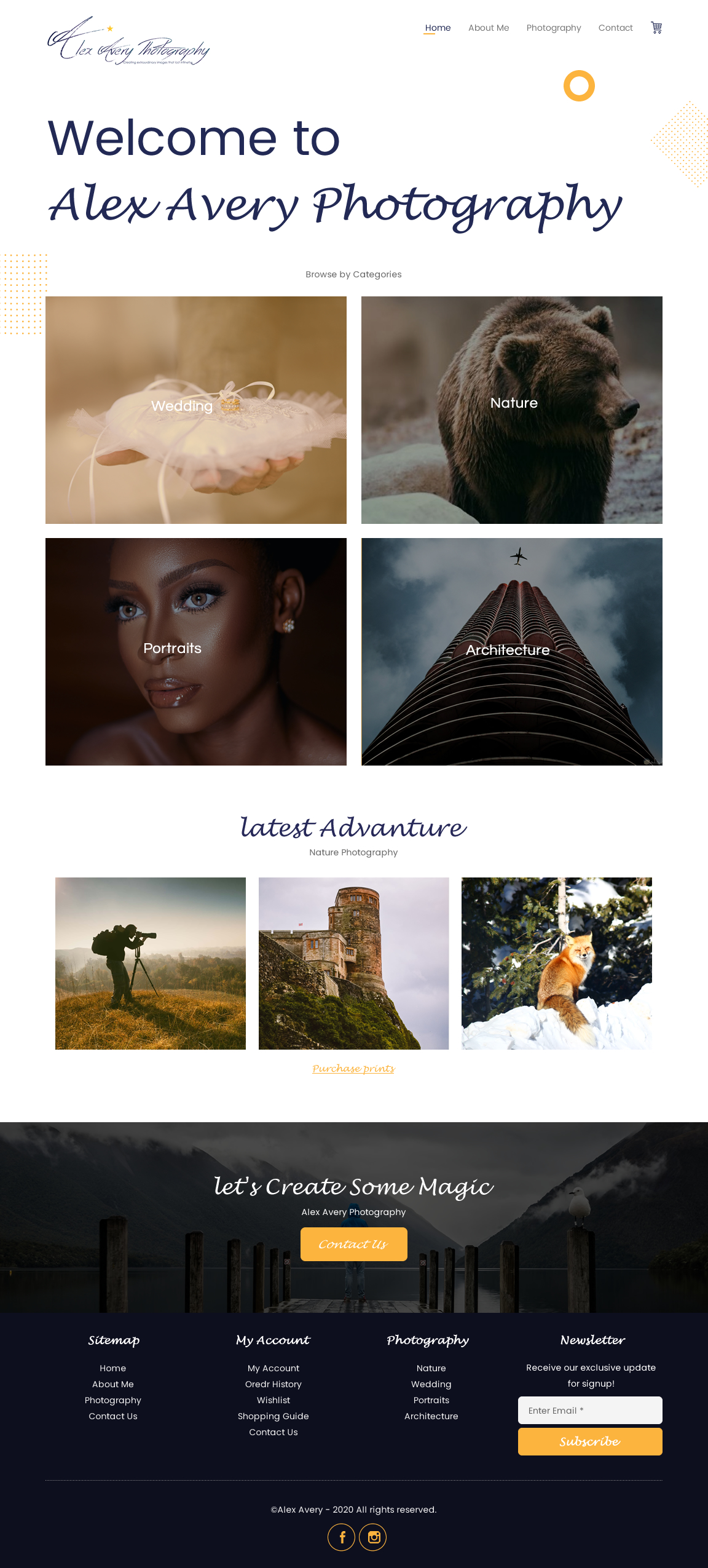Focus the Enter Email field
Viewport: 708px width, 1568px height.
589,1410
